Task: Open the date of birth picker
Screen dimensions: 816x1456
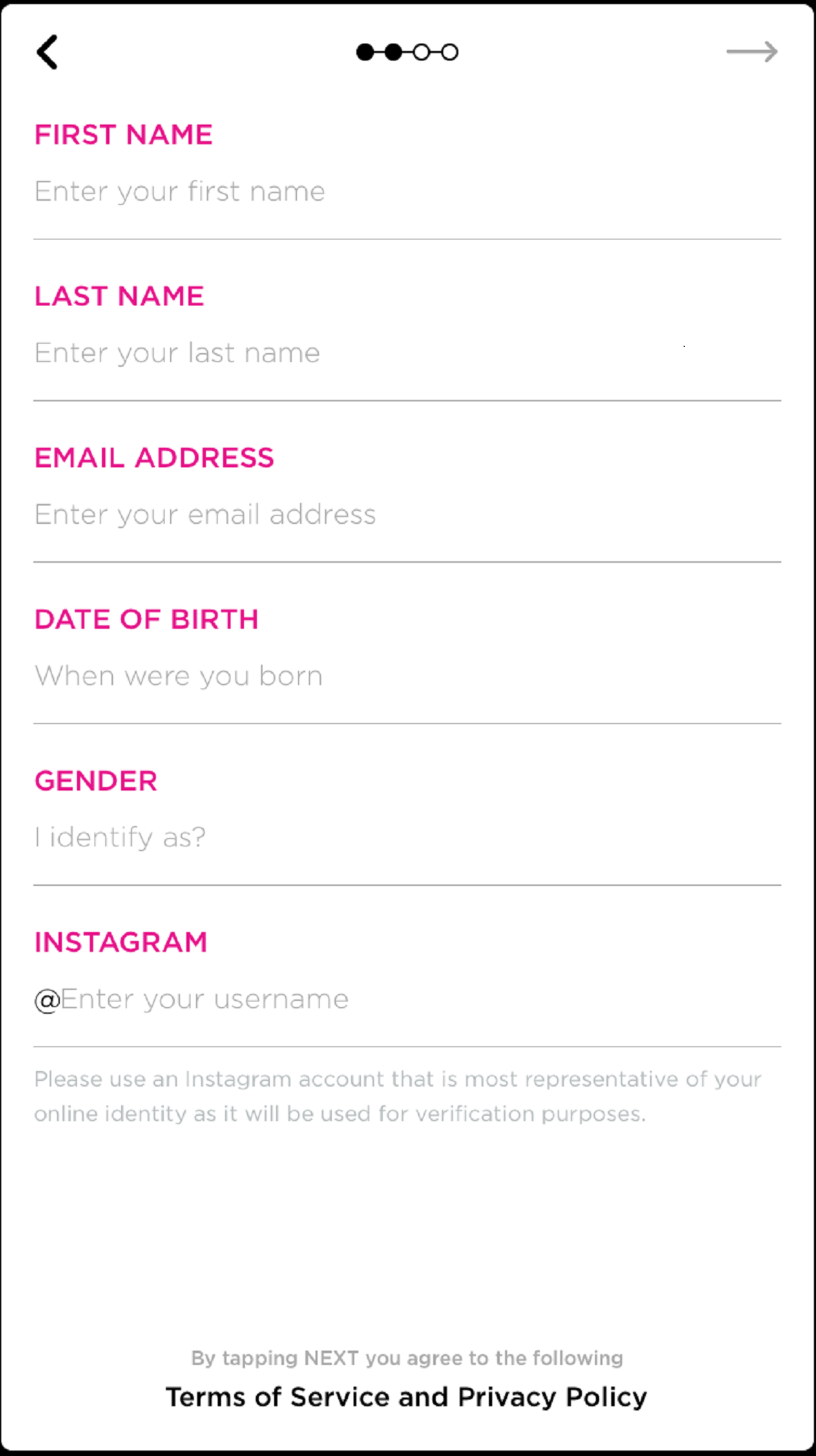Action: pyautogui.click(x=407, y=676)
